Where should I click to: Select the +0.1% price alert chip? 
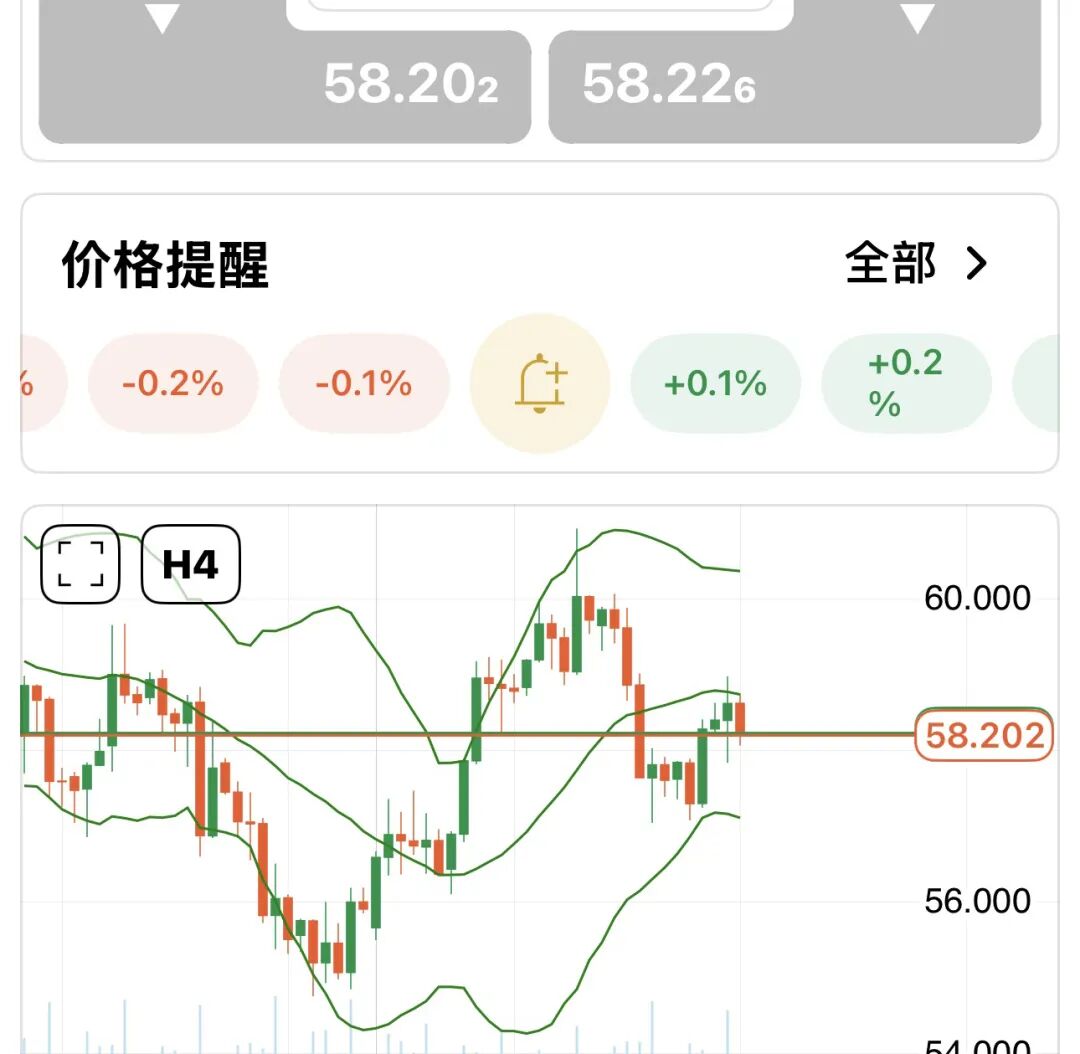pyautogui.click(x=716, y=384)
